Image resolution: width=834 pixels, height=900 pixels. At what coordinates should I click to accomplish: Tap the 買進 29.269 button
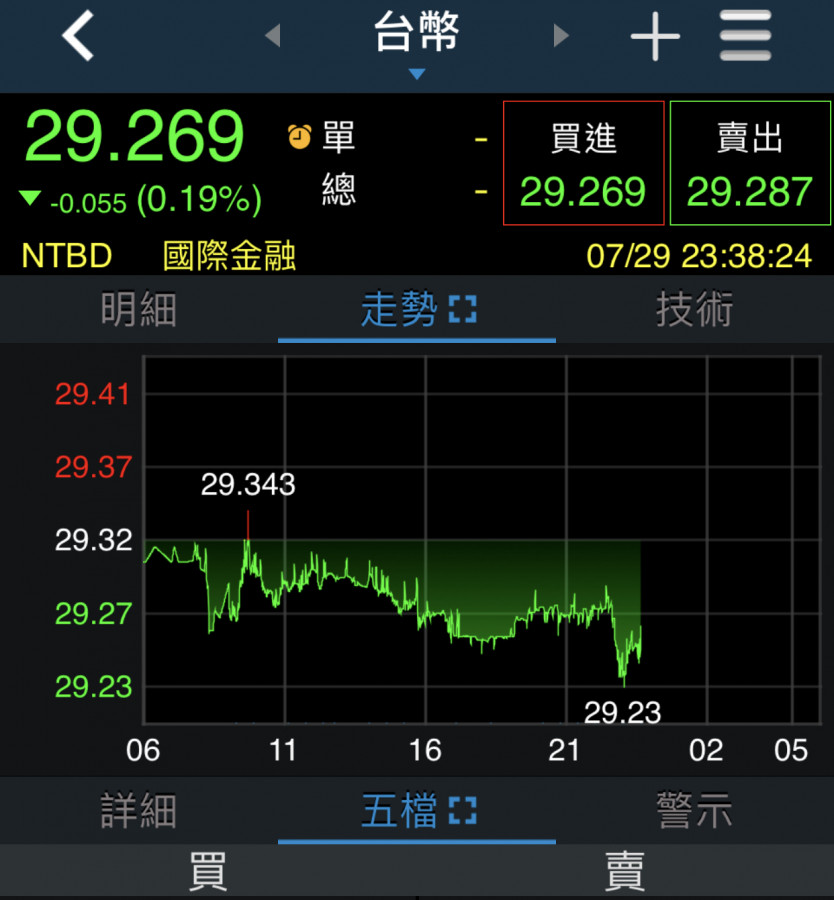coord(583,163)
